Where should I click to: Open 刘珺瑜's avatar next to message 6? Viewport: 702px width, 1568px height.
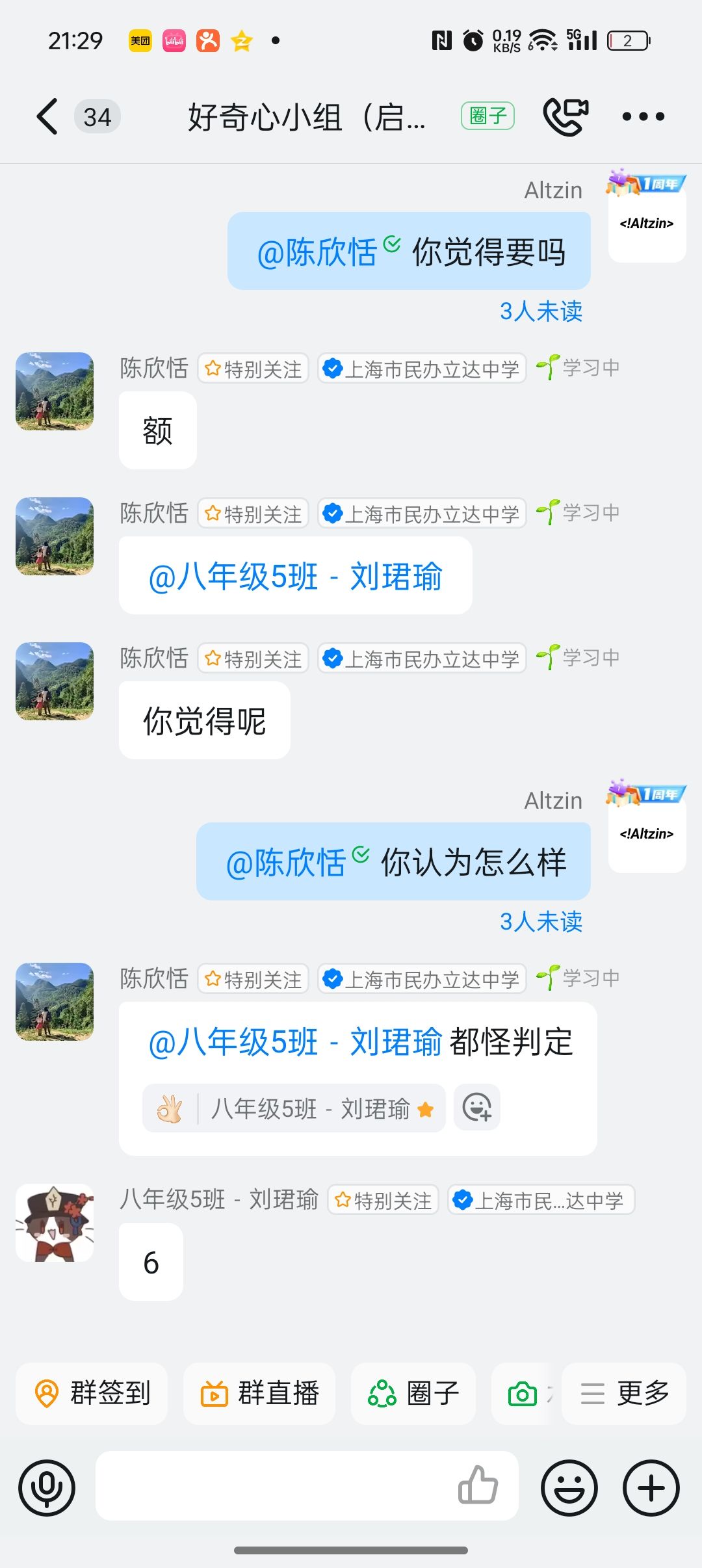(x=55, y=1223)
